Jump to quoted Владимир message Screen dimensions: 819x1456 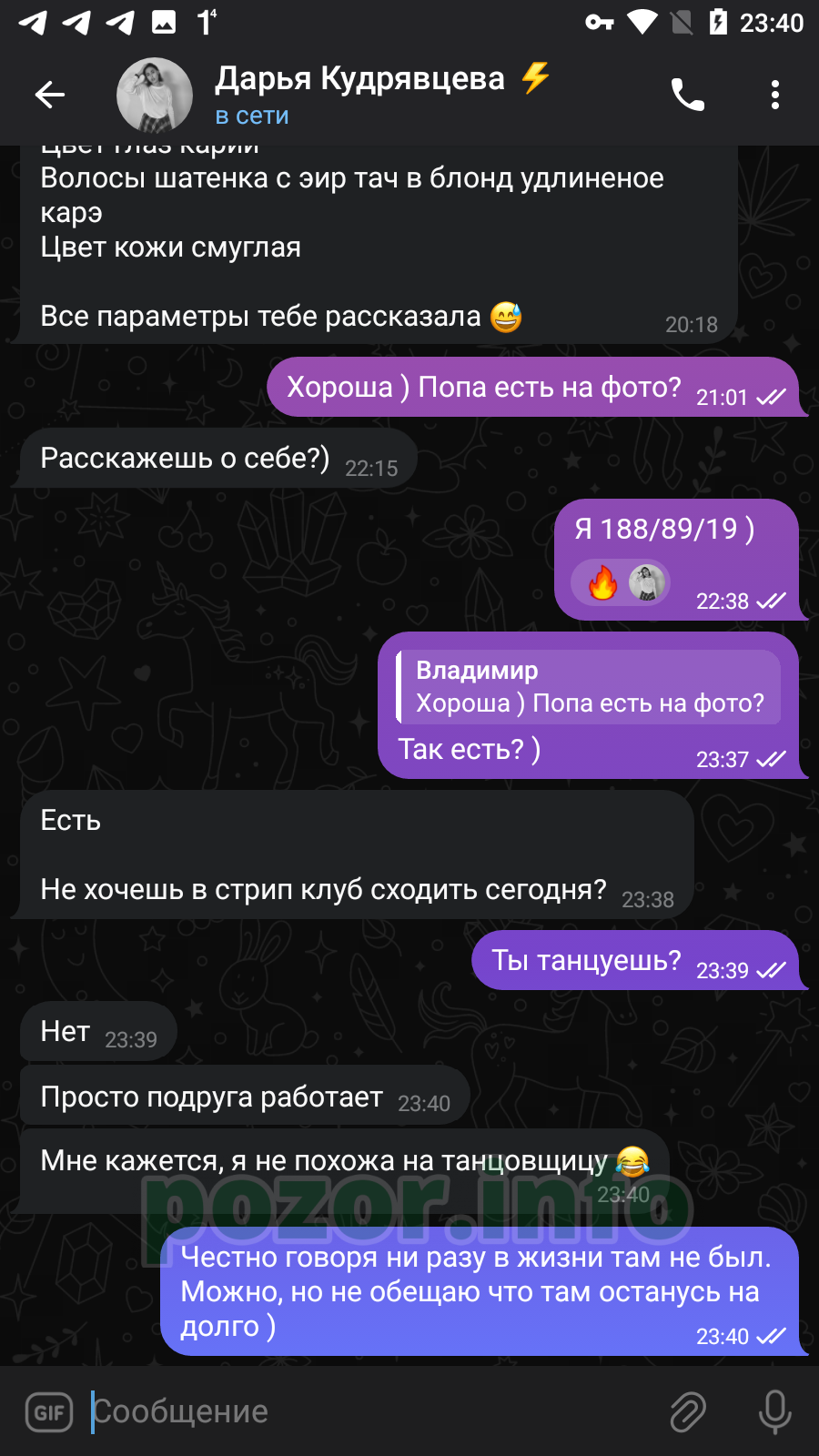click(x=589, y=687)
